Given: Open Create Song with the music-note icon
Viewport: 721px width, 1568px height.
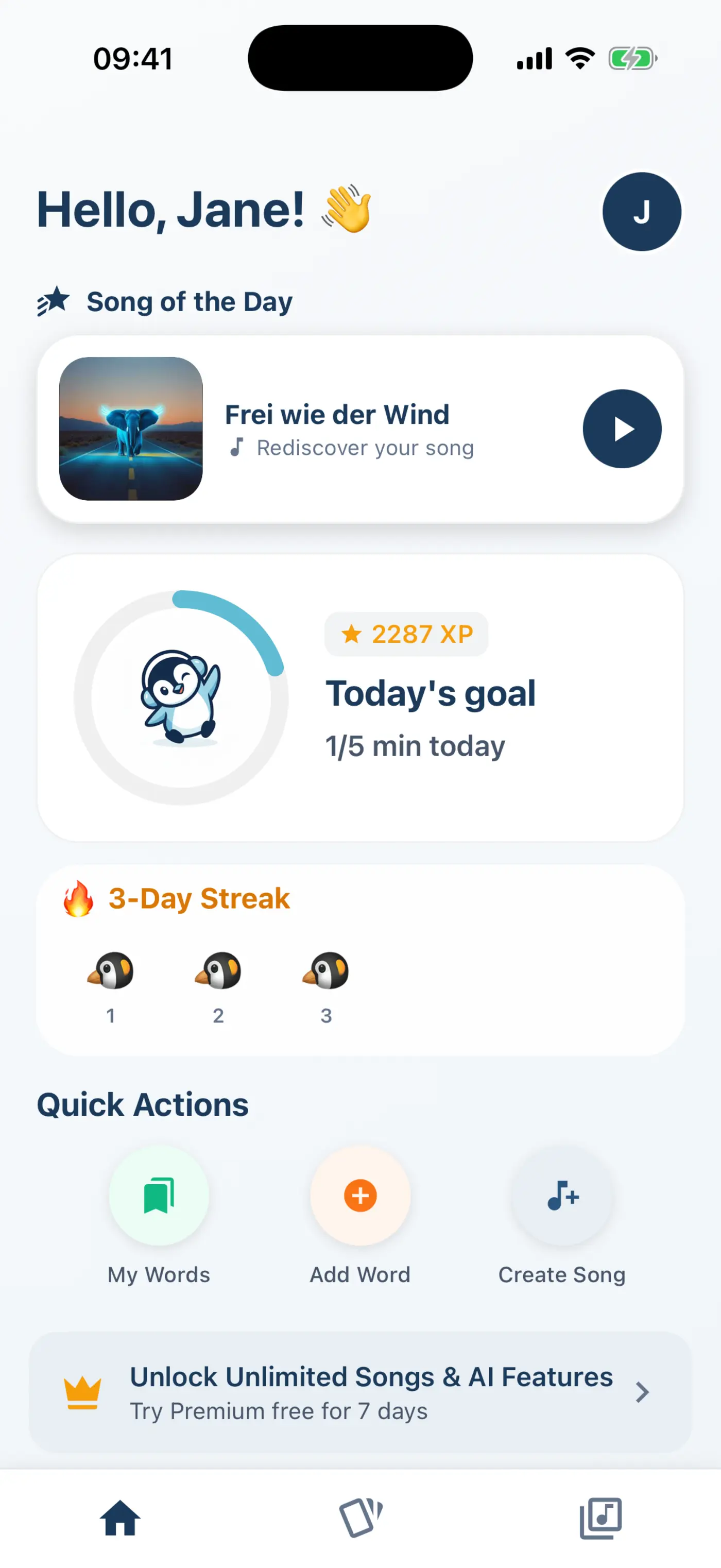Looking at the screenshot, I should pyautogui.click(x=561, y=1195).
